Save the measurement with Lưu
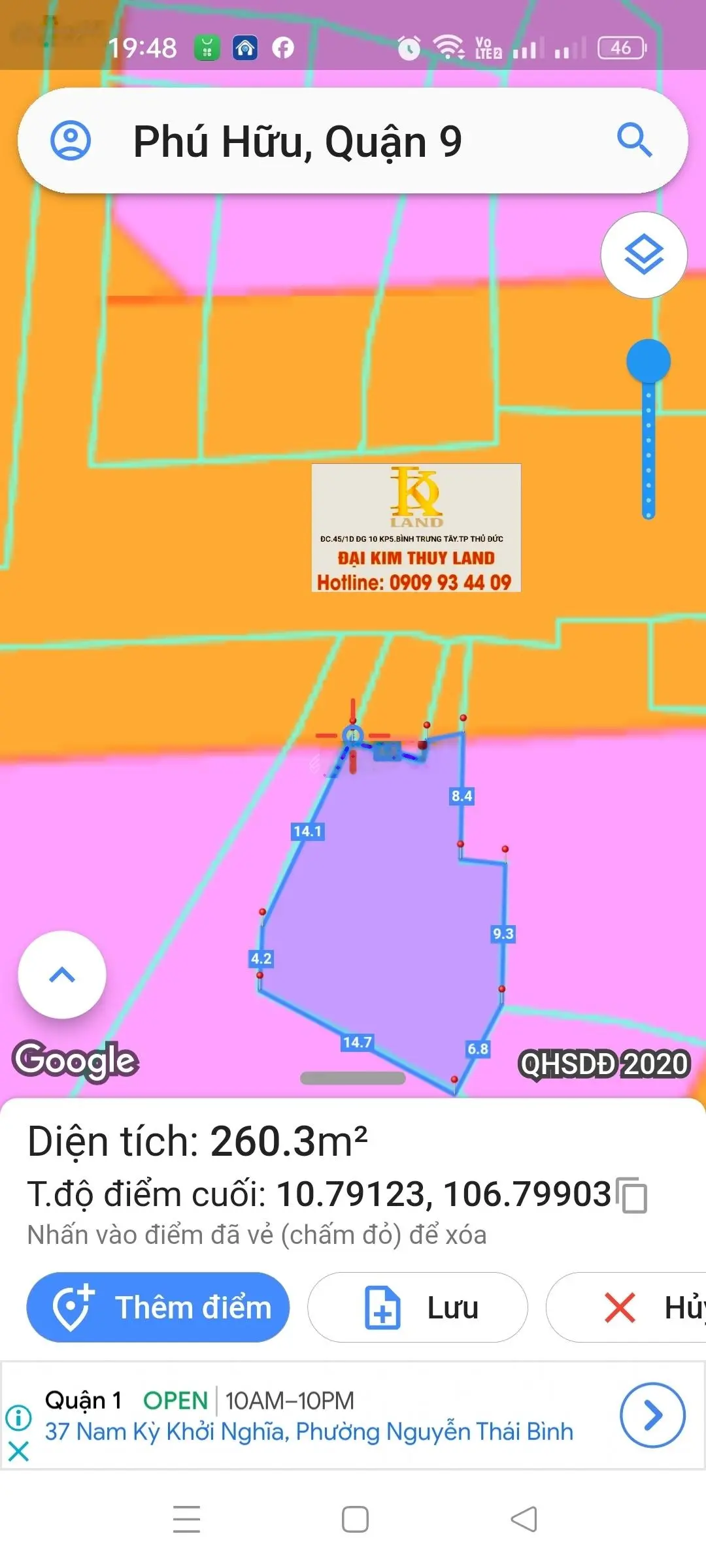Image resolution: width=706 pixels, height=1568 pixels. [417, 1307]
